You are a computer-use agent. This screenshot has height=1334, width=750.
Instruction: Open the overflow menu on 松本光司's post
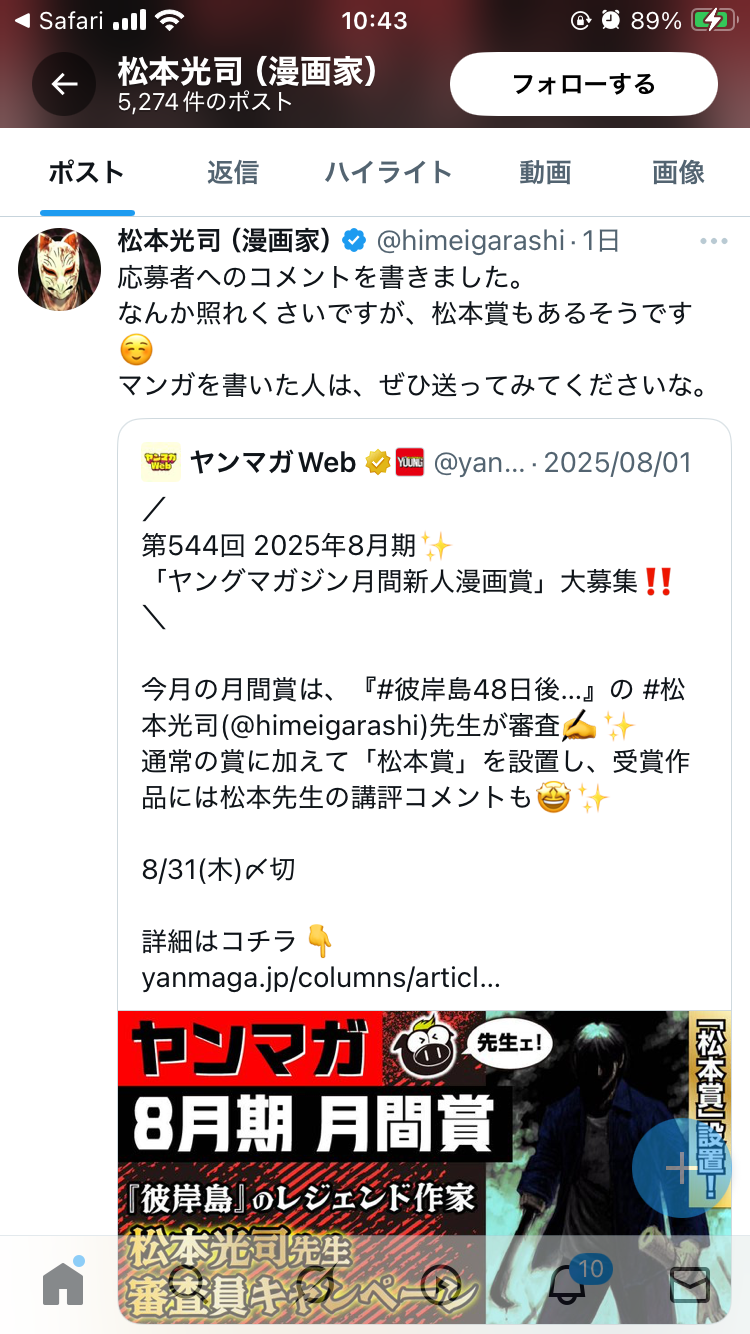click(x=714, y=241)
